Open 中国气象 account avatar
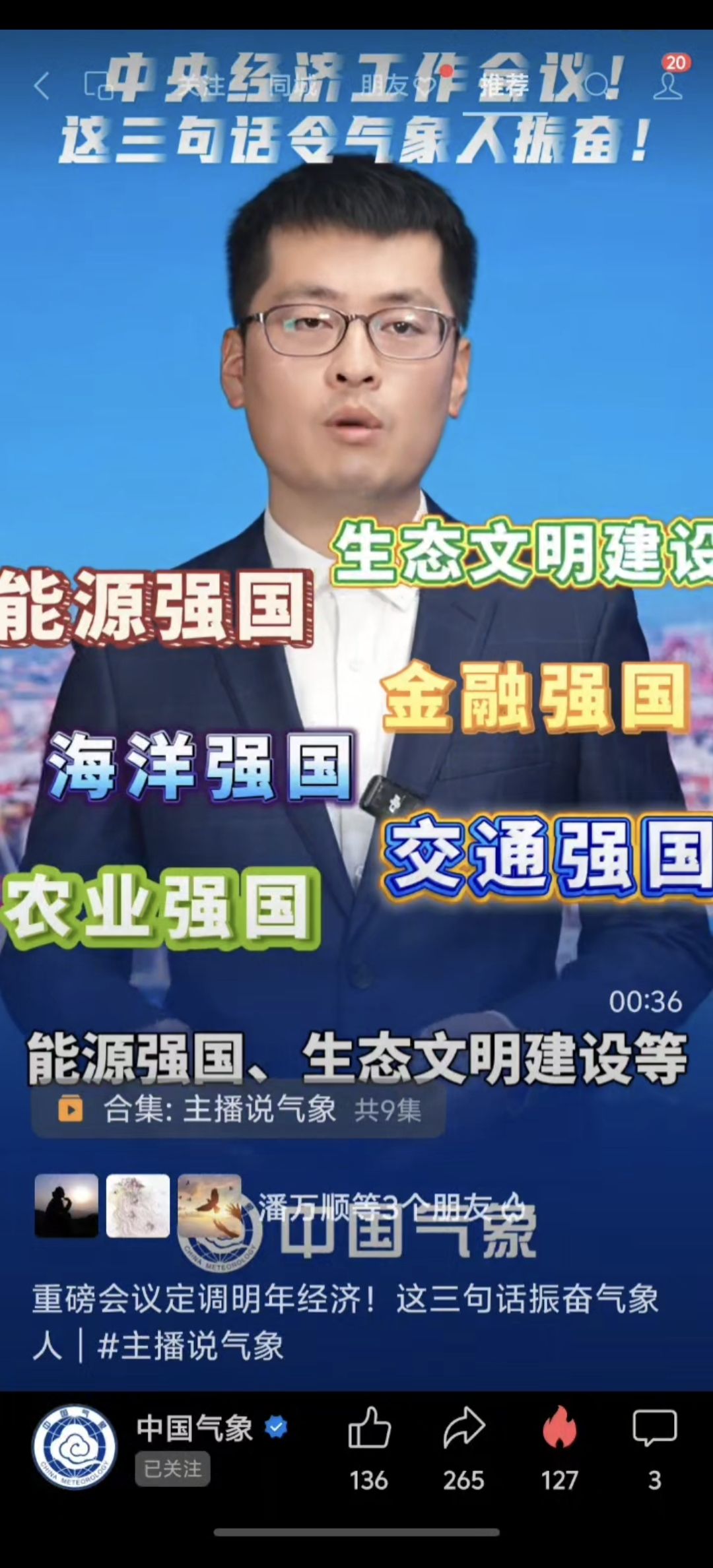This screenshot has height=1568, width=713. point(74,1447)
